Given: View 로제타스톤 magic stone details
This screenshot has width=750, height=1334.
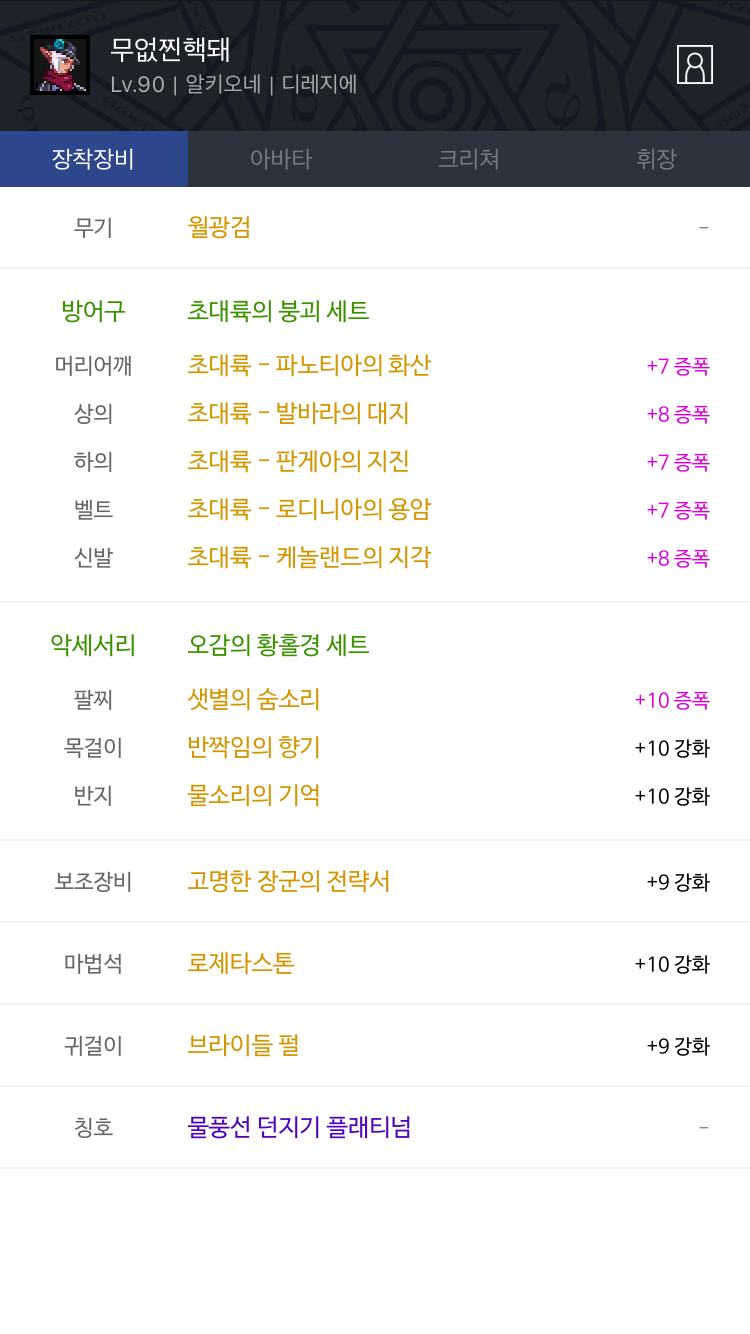Looking at the screenshot, I should point(241,963).
